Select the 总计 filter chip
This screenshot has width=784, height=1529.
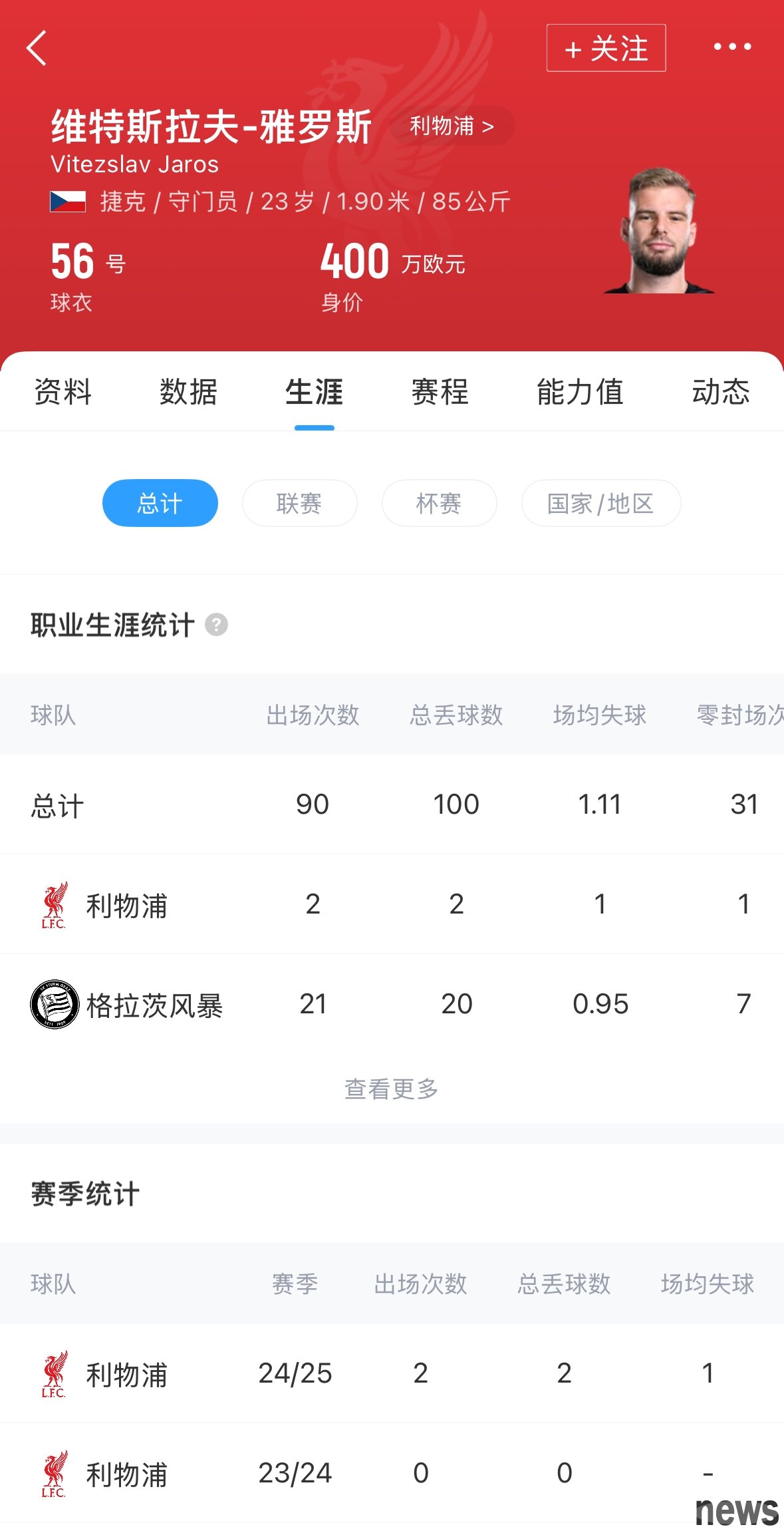click(160, 503)
